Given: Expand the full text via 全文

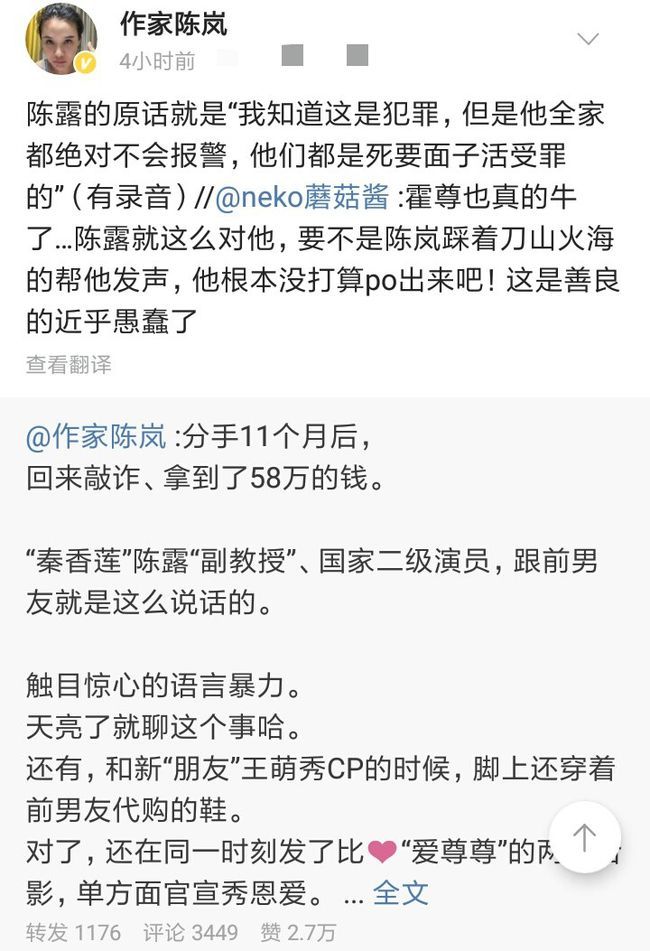Looking at the screenshot, I should [400, 892].
